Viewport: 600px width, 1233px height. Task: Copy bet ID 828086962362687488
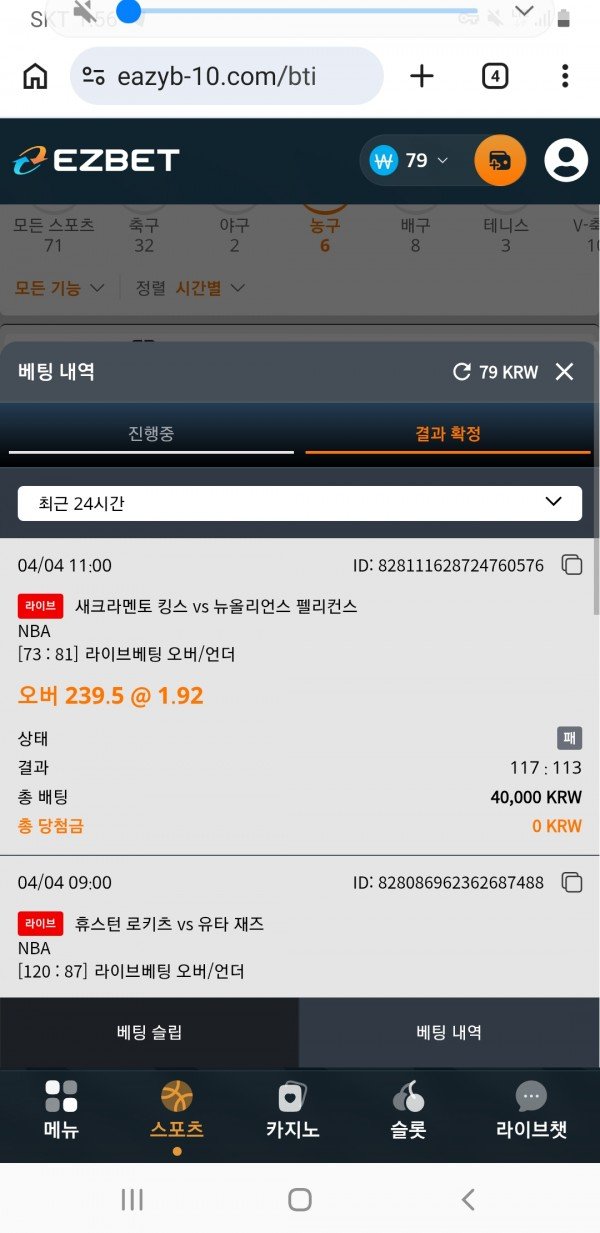coord(572,882)
